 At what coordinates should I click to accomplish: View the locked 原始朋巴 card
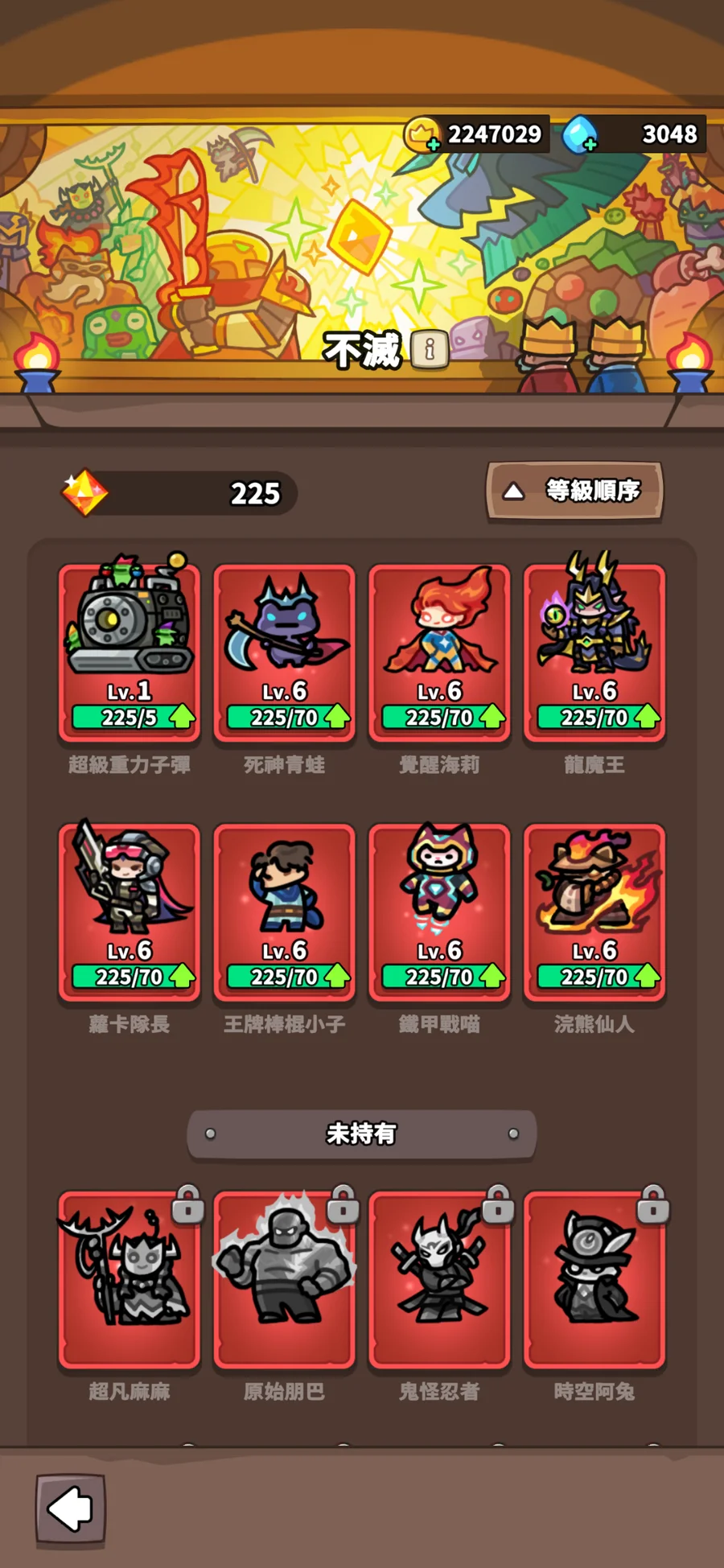(284, 1279)
